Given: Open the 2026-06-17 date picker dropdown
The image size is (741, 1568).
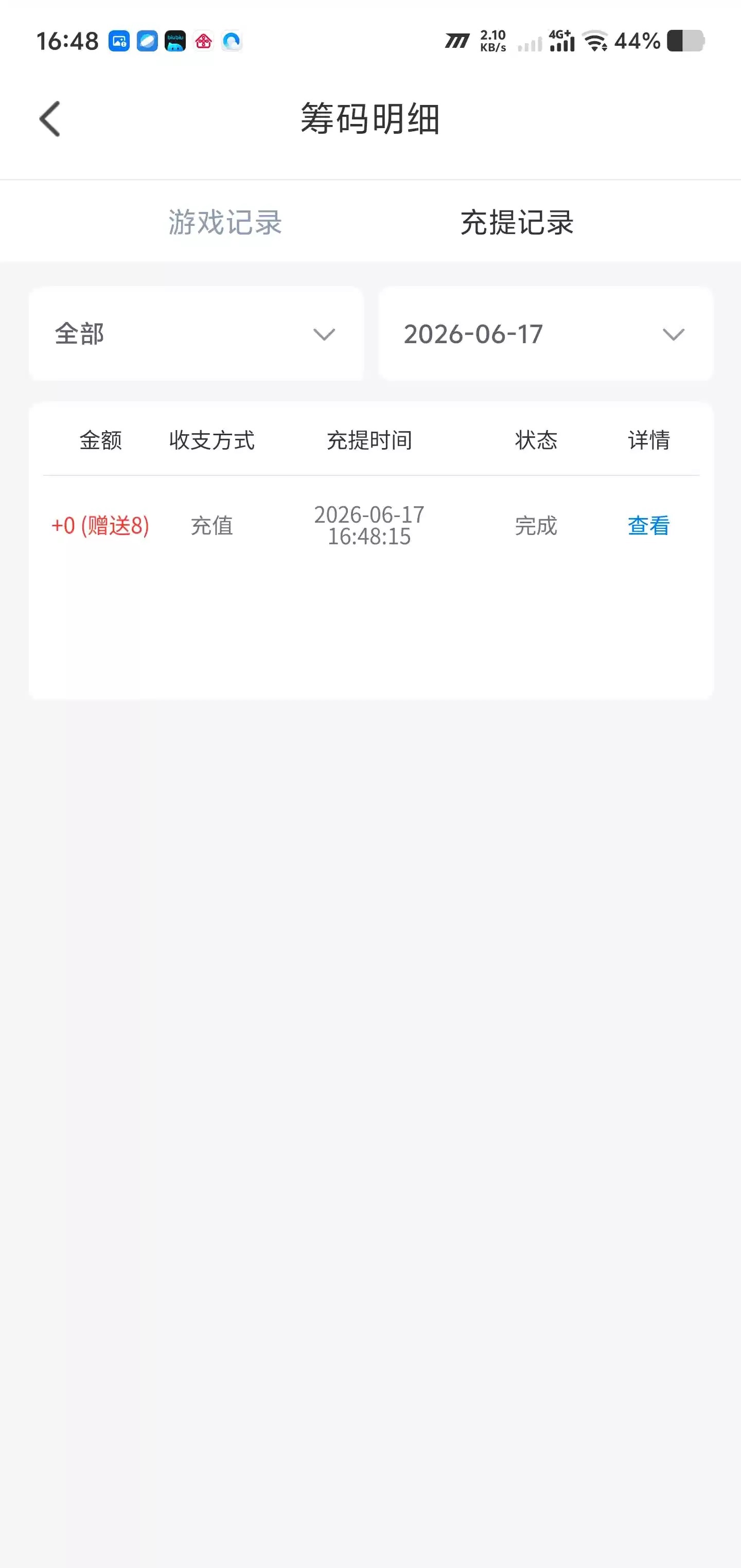Looking at the screenshot, I should click(x=545, y=333).
